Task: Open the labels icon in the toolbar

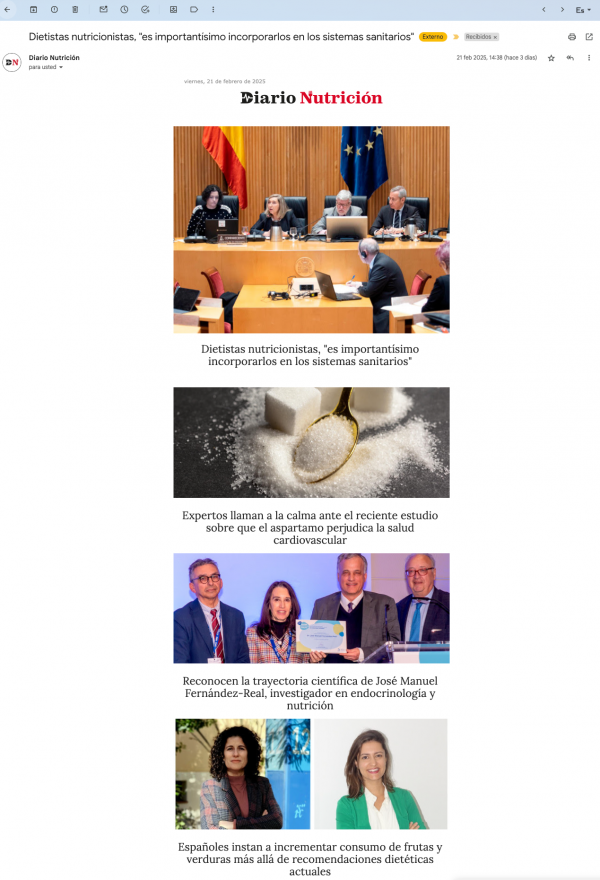Action: (194, 9)
